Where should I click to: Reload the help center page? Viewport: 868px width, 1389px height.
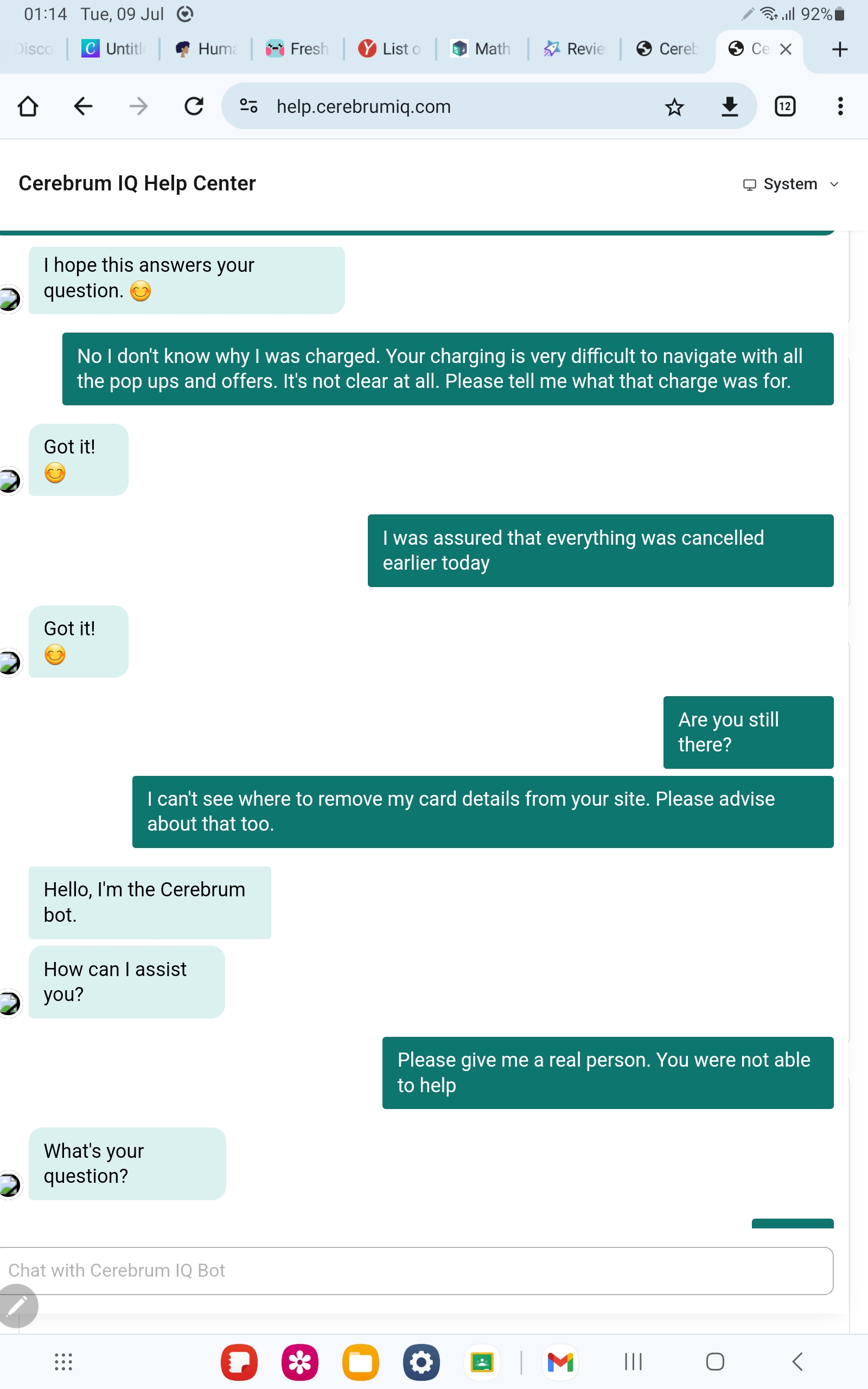[x=194, y=106]
